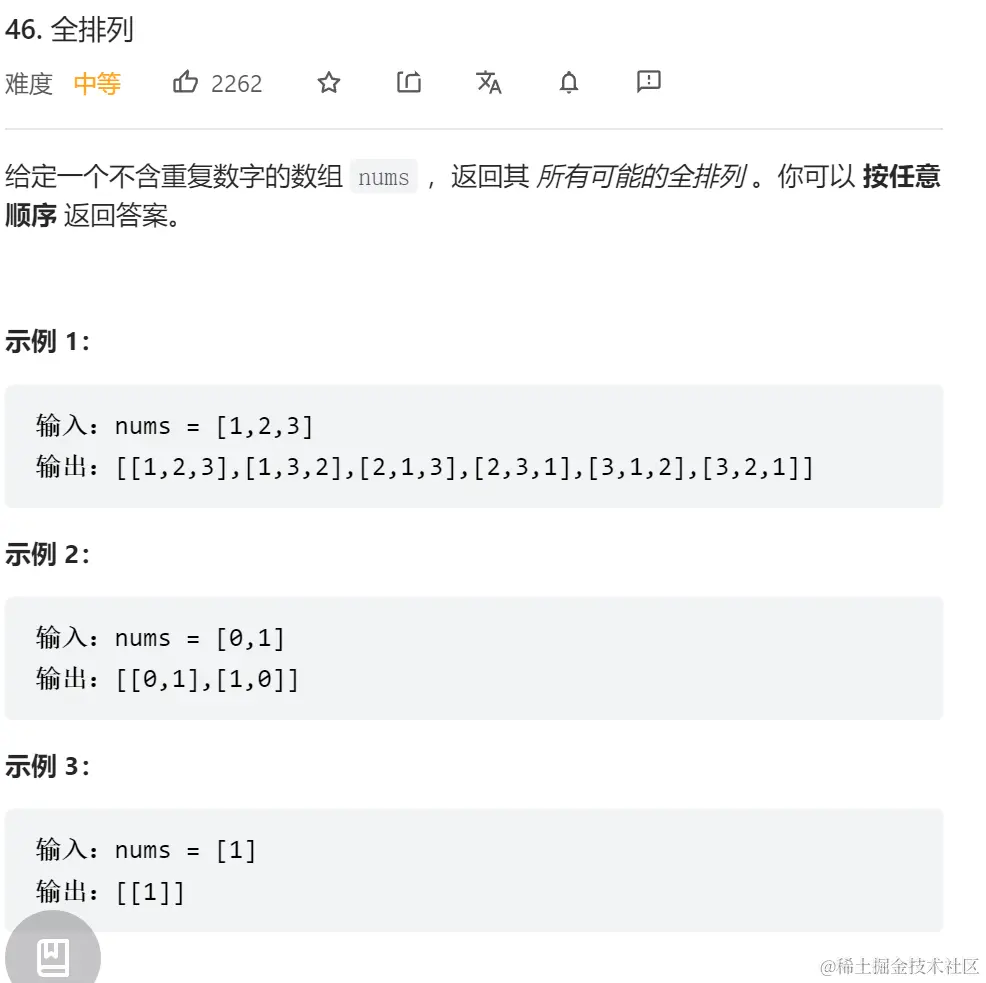Open the feedback report icon
The height and width of the screenshot is (983, 986).
649,82
